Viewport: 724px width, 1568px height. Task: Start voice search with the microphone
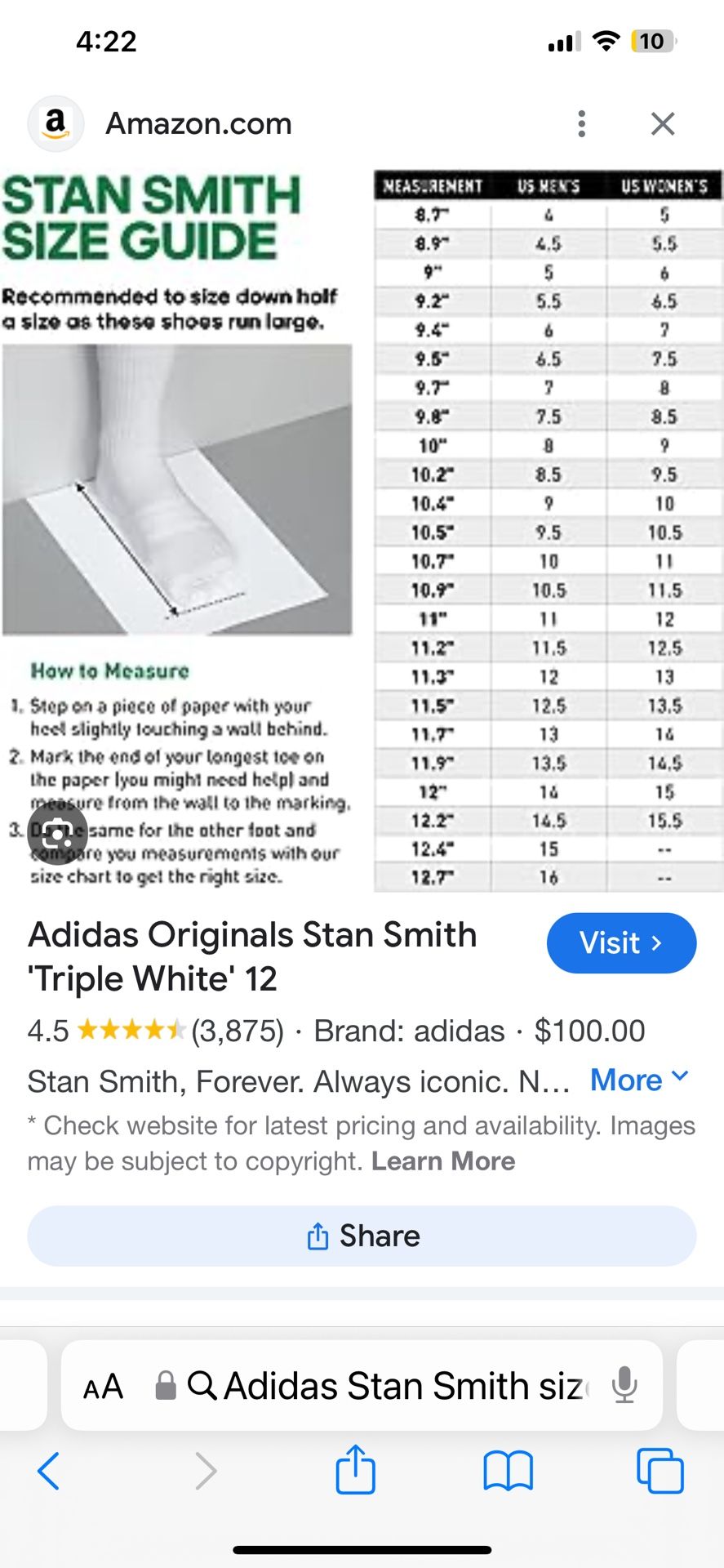coord(624,1385)
